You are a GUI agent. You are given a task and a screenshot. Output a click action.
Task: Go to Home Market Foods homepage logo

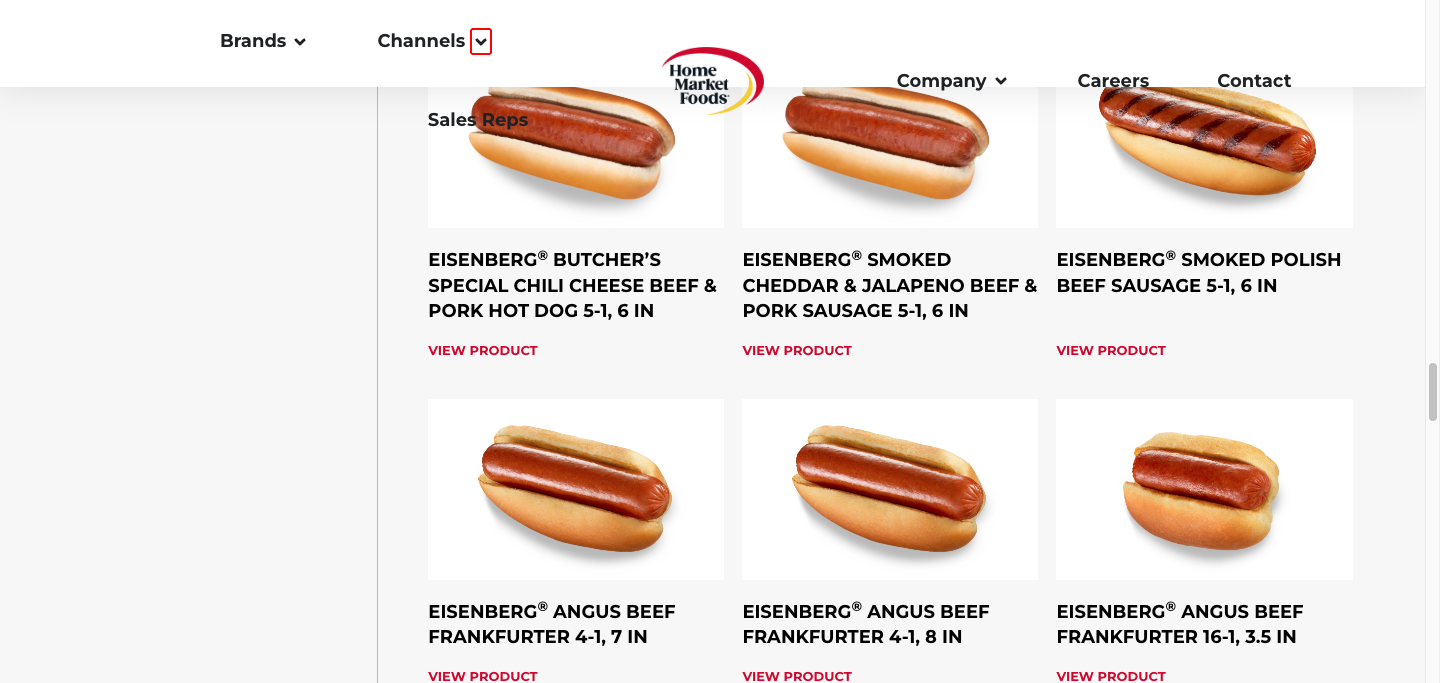point(712,81)
